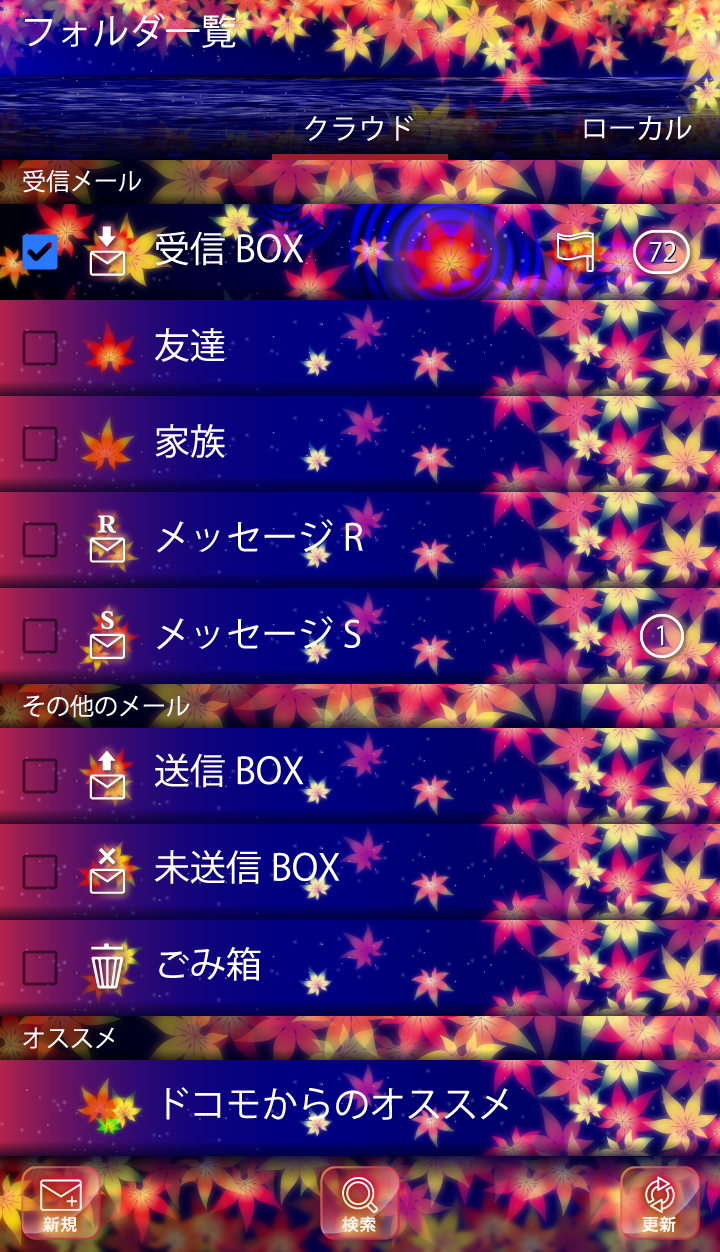
Task: Refresh folders with the 更新 button
Action: 659,1204
